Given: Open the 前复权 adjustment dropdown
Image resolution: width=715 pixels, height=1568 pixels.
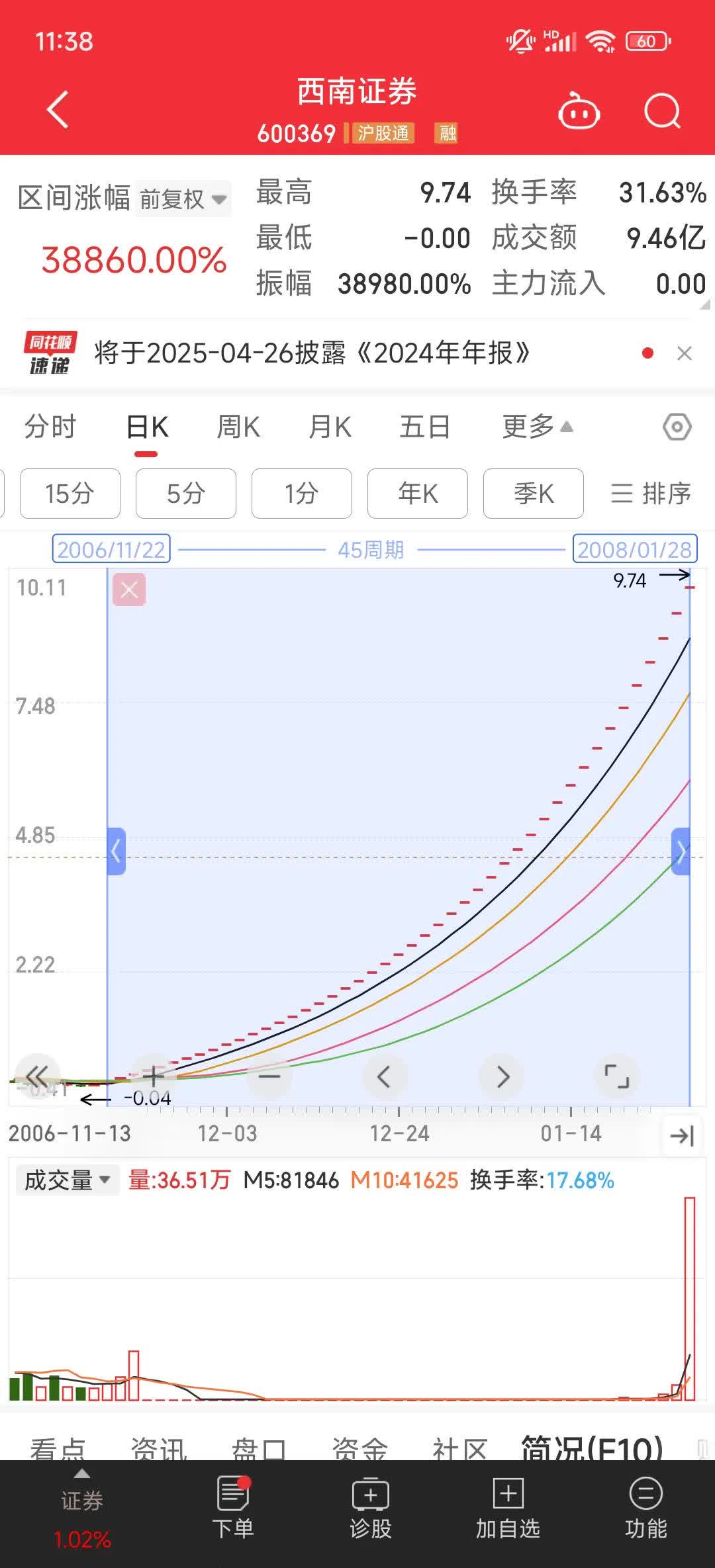Looking at the screenshot, I should (183, 198).
